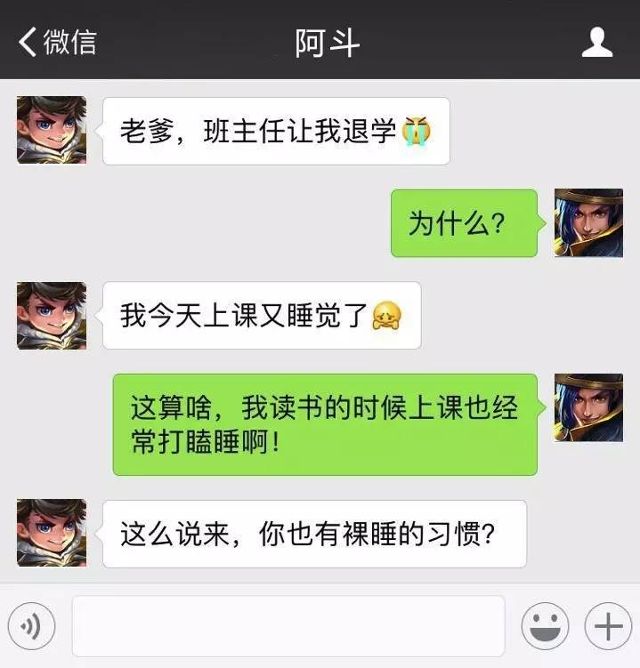Image resolution: width=640 pixels, height=668 pixels.
Task: Tap the message text input field
Action: (288, 627)
